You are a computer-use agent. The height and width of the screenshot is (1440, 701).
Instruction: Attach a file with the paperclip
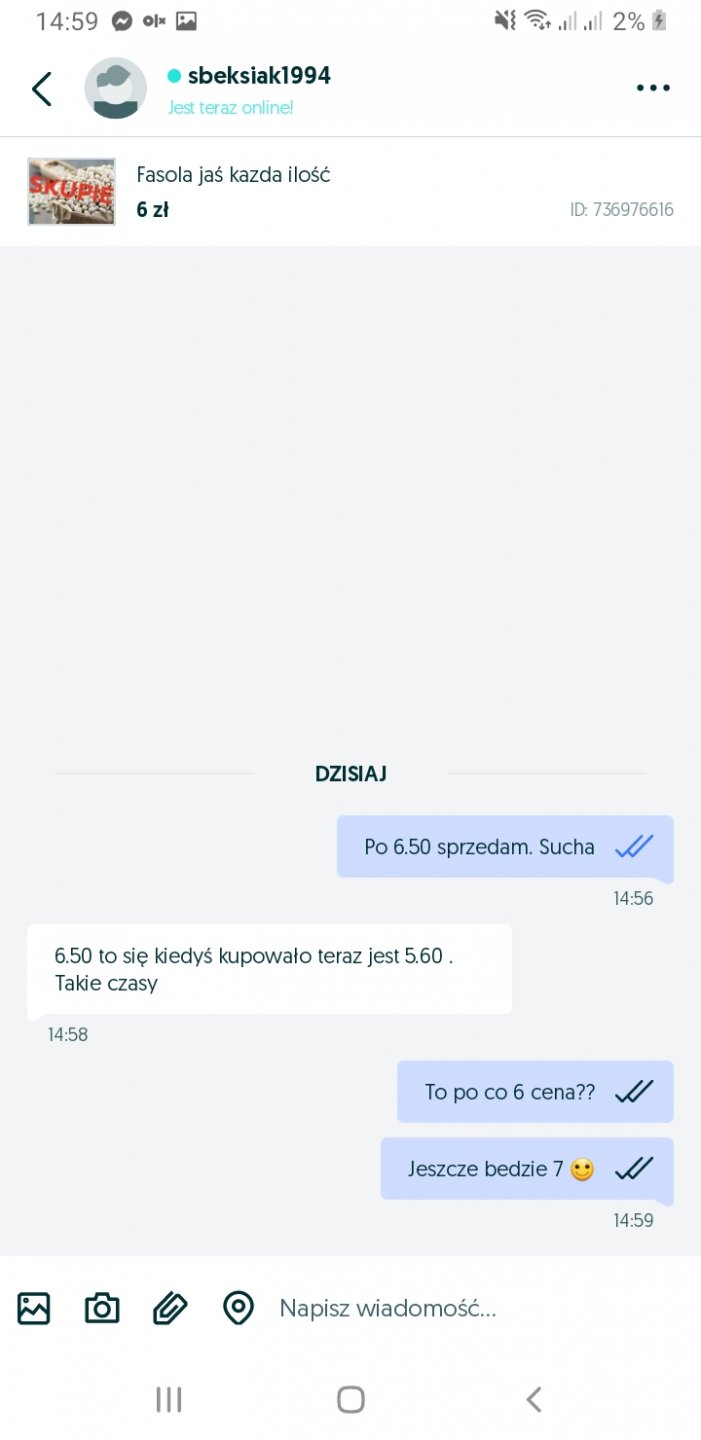coord(170,1308)
